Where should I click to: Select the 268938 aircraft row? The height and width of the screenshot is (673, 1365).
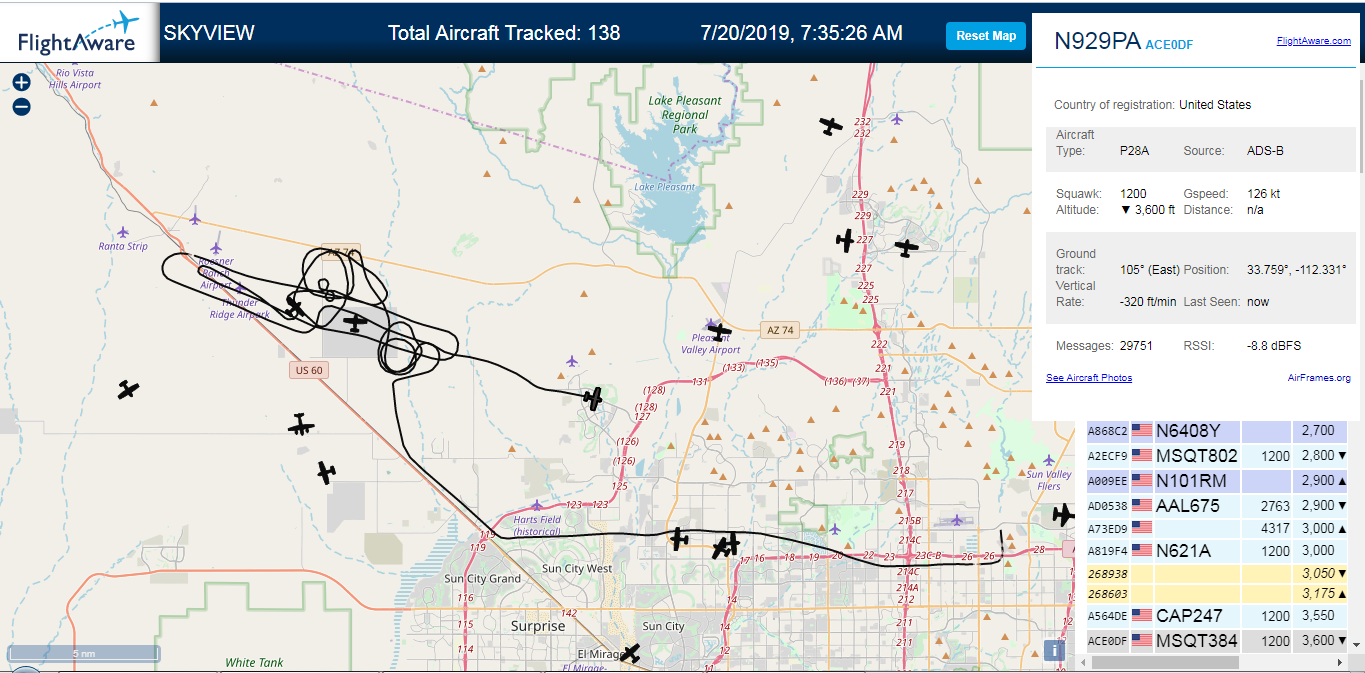[1216, 574]
